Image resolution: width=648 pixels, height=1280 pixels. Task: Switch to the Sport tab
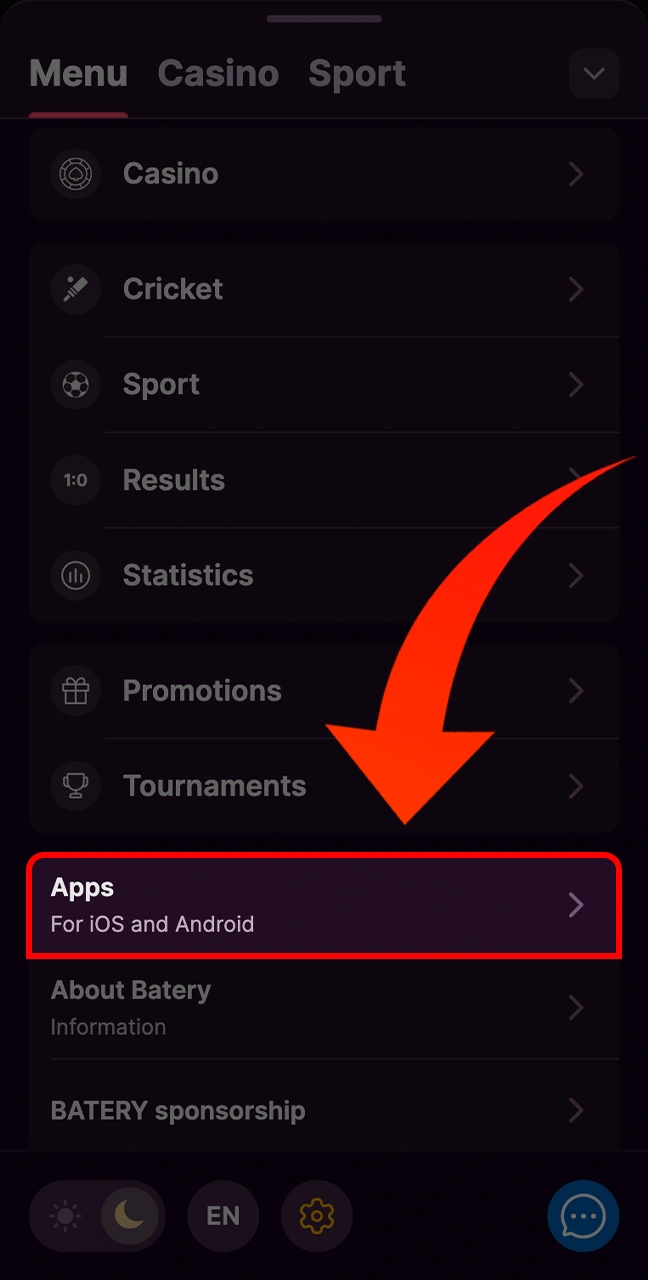[x=357, y=74]
